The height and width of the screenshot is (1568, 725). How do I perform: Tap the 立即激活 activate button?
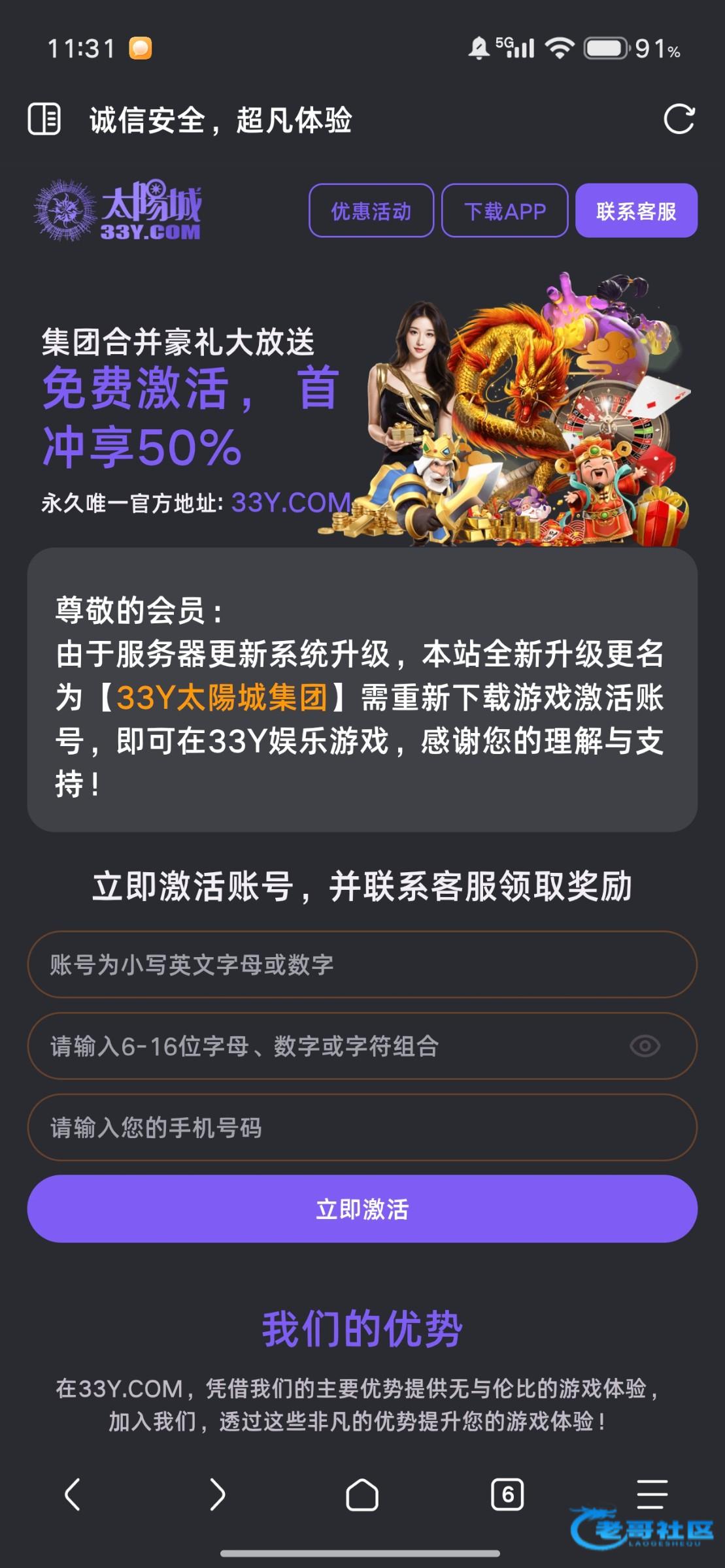(362, 1209)
